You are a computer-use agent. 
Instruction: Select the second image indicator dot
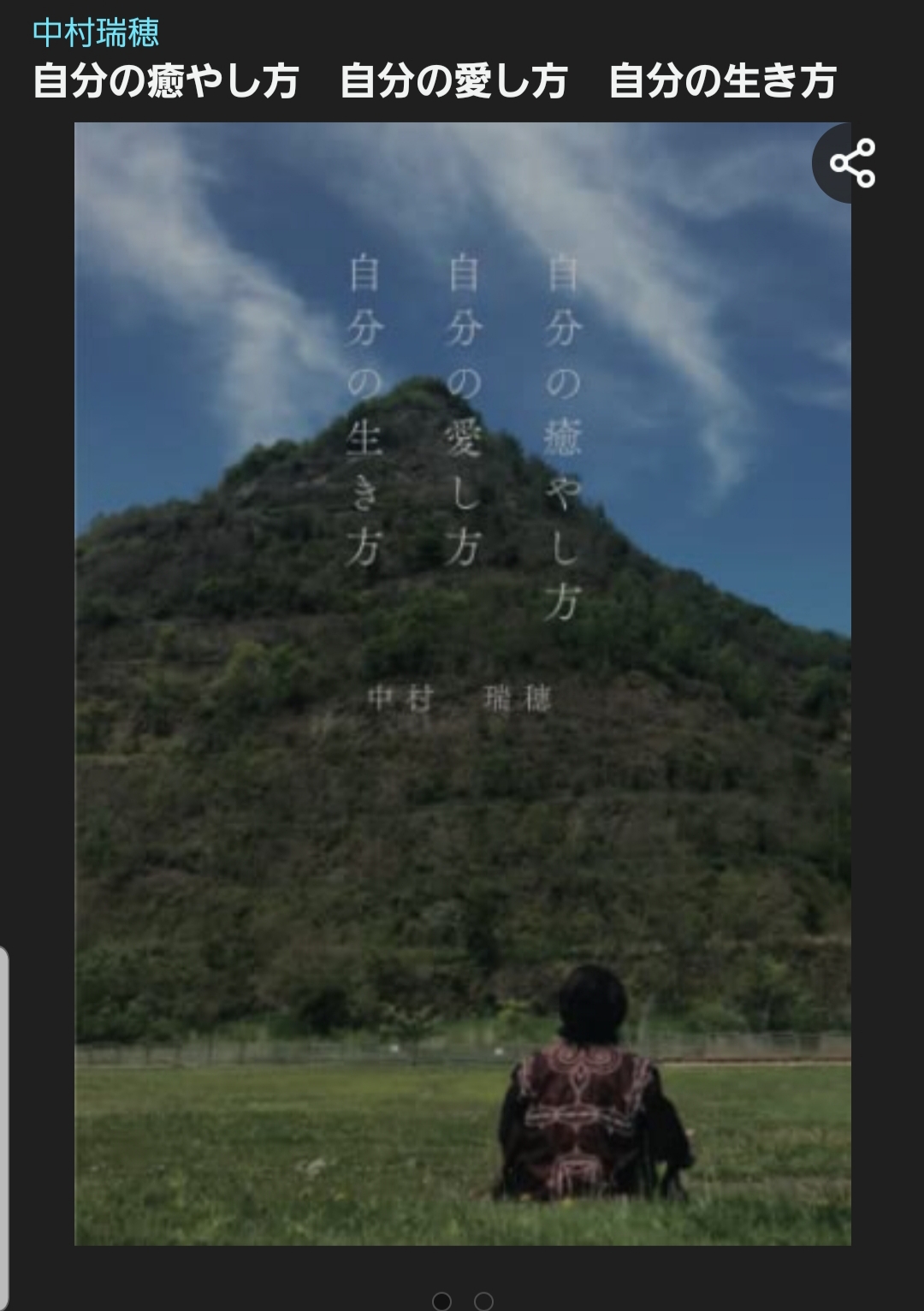coord(483,1301)
